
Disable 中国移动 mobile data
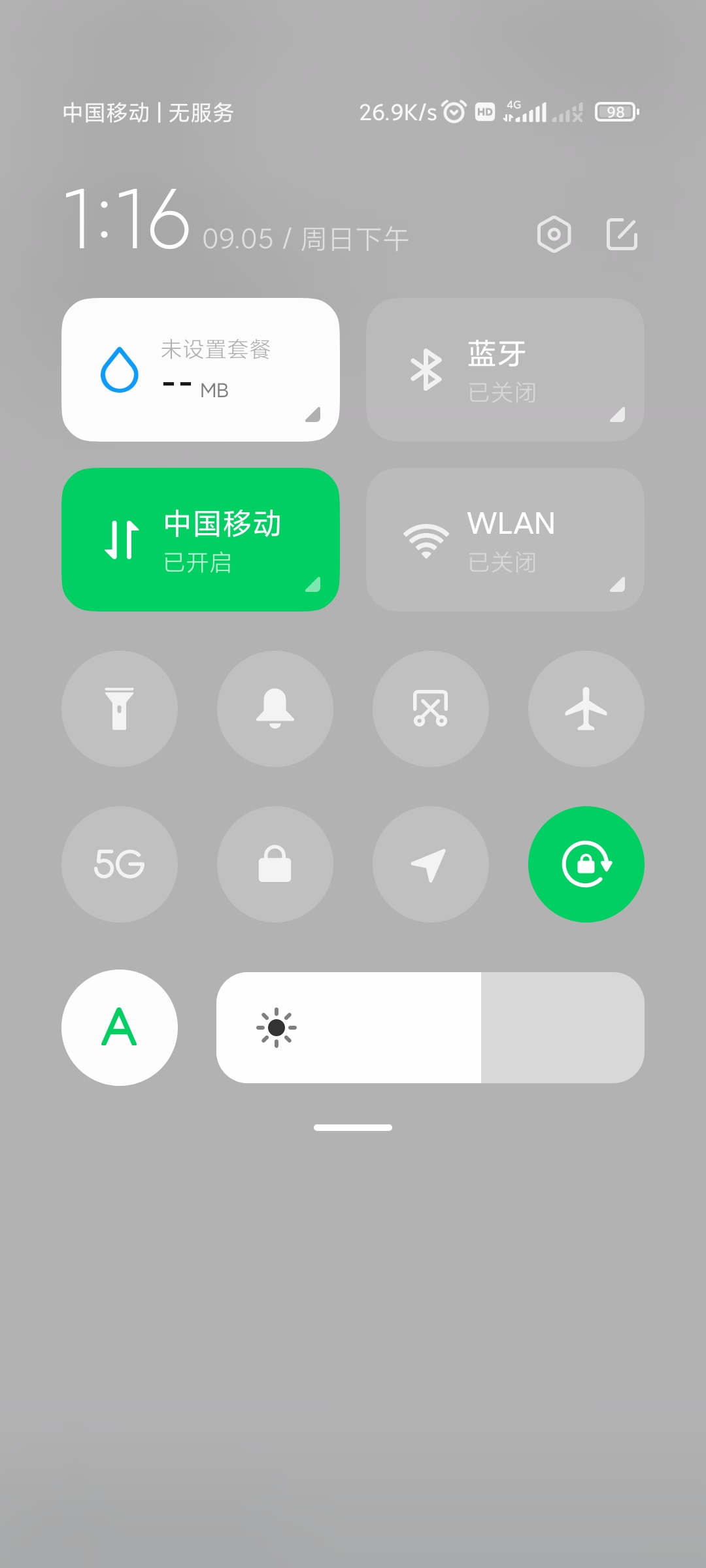coord(200,540)
